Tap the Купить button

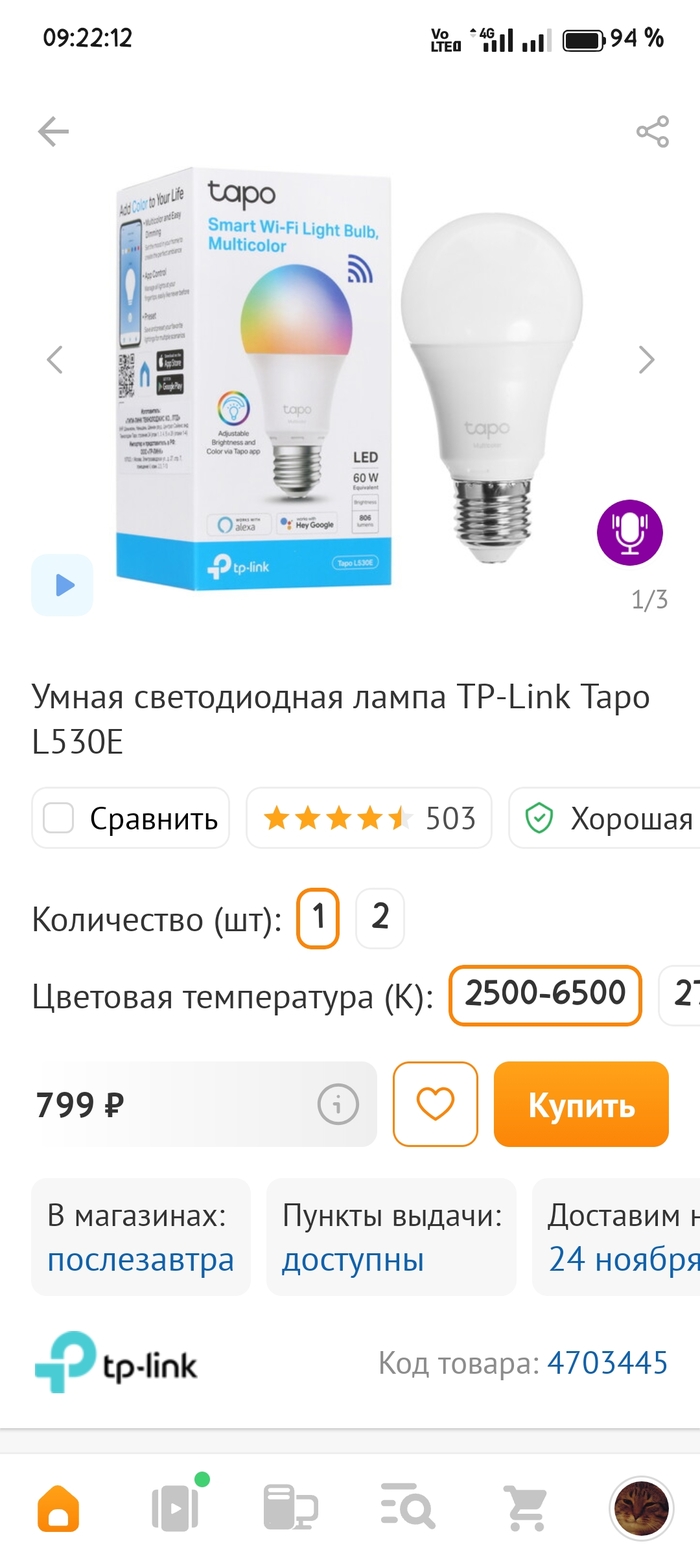point(581,1104)
